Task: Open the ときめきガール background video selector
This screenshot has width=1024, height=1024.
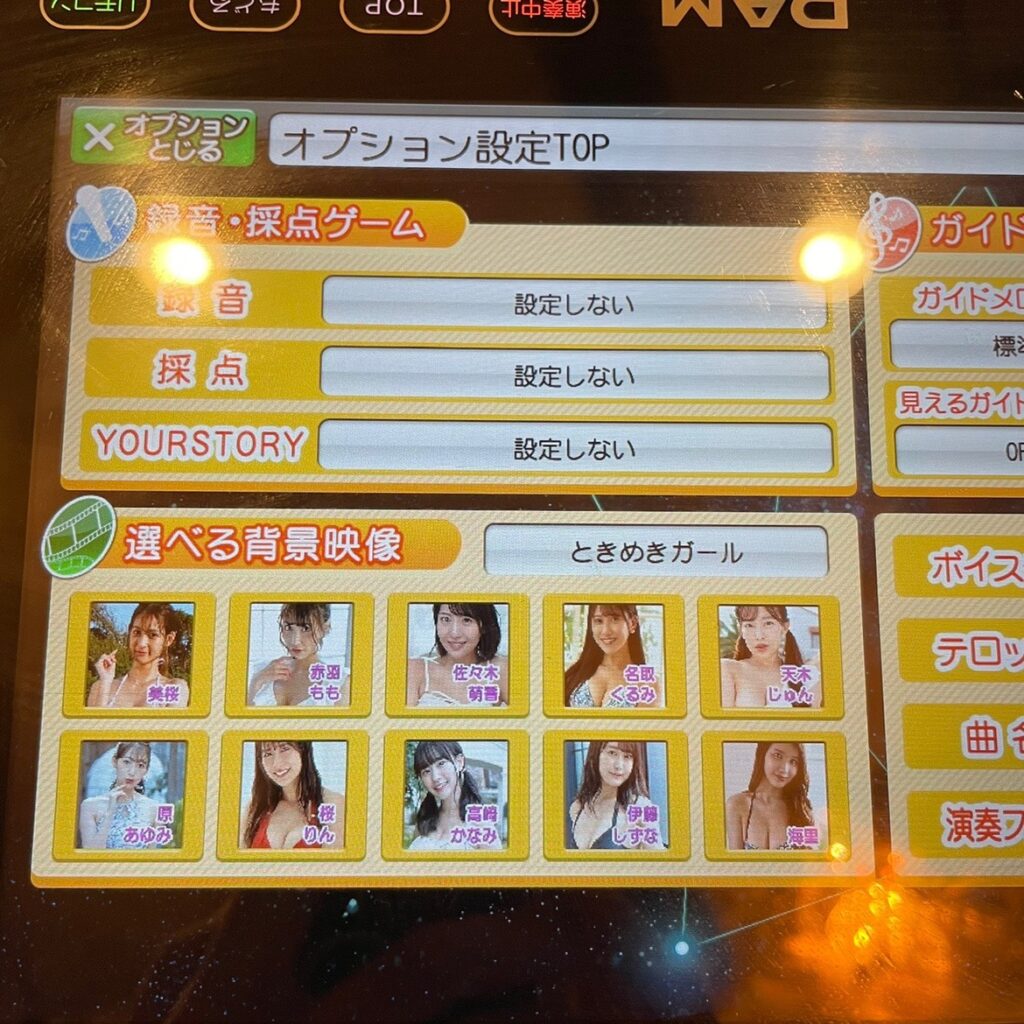Action: pos(656,551)
